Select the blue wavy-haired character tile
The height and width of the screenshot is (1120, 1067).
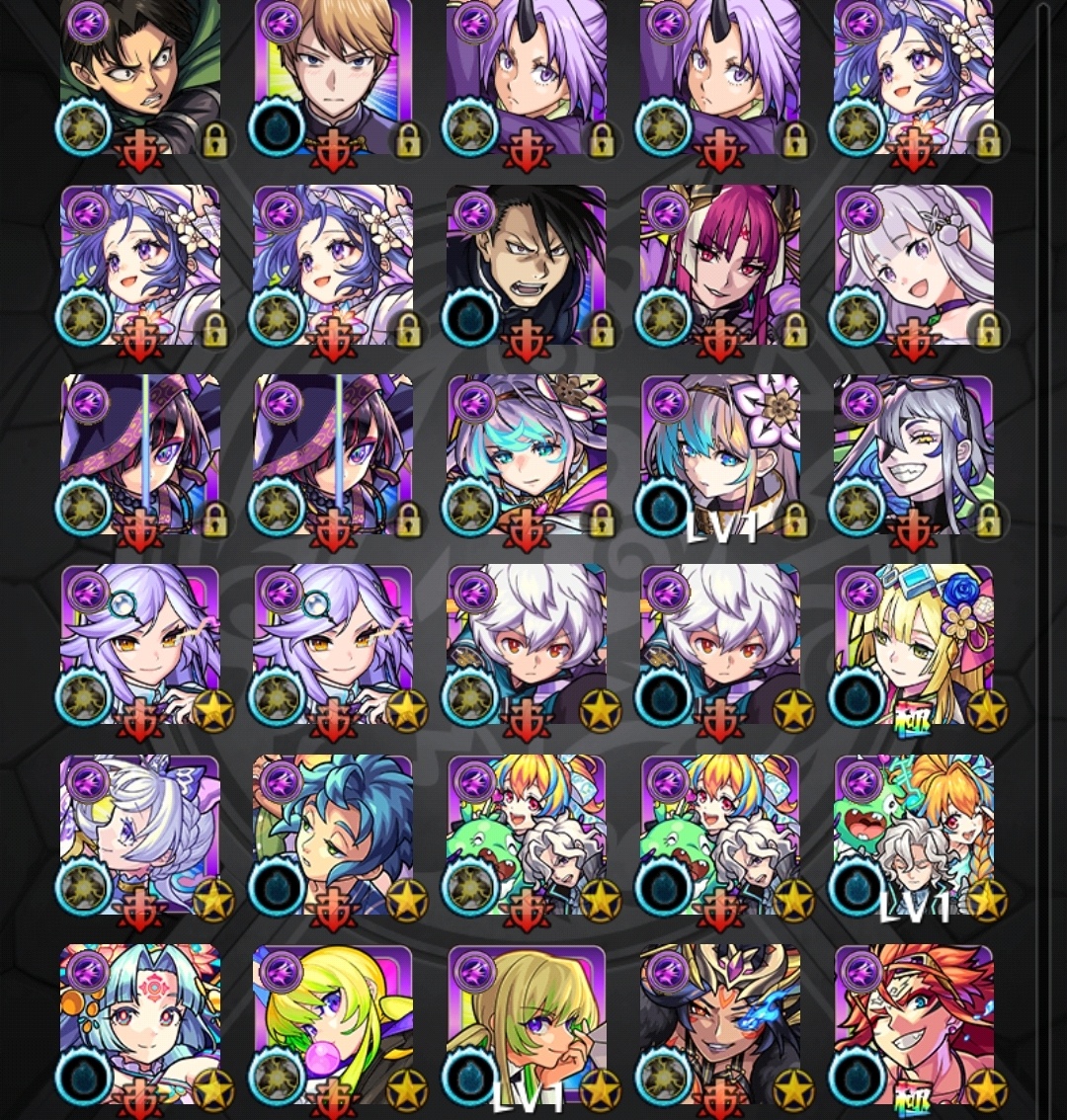pos(333,835)
